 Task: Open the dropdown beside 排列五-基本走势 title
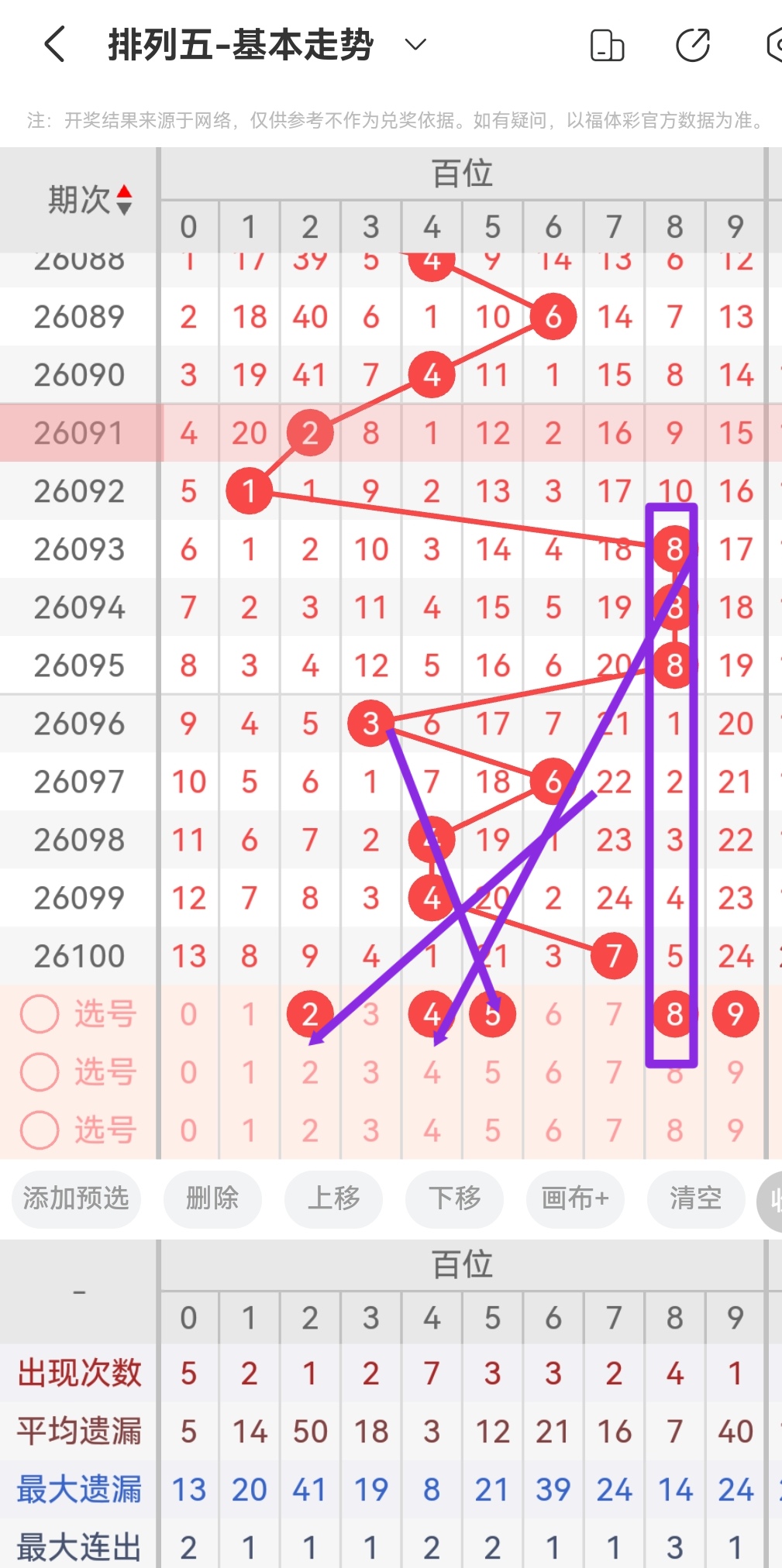click(414, 44)
